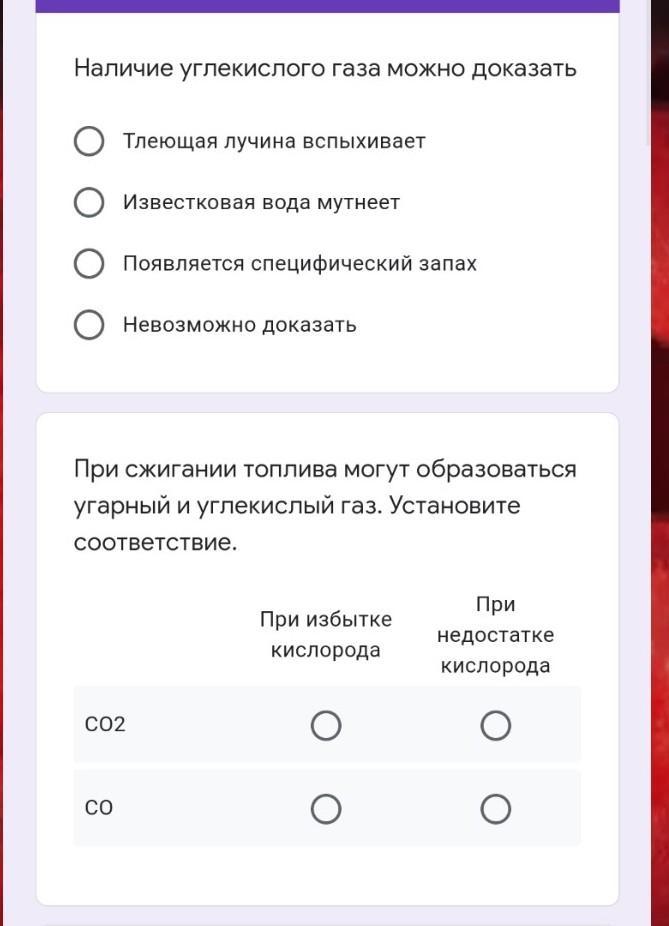669x926 pixels.
Task: Choose 'Известковая вода мутнеет' answer
Action: tap(89, 202)
